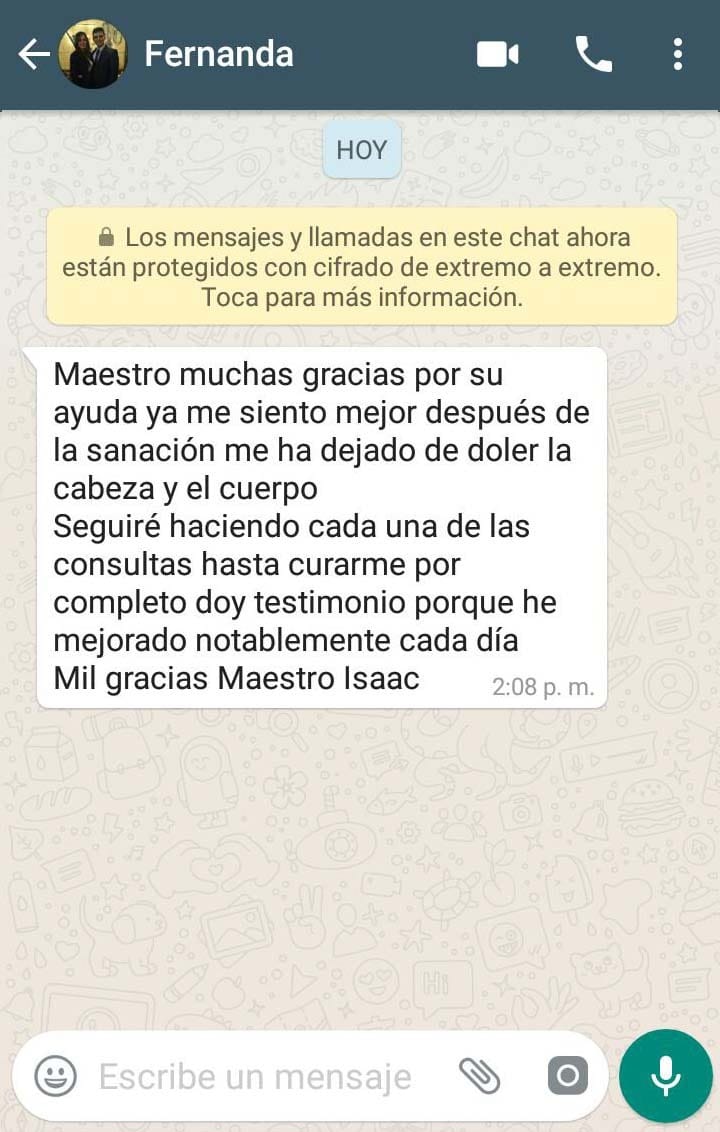
Task: Tap the 'Escribe un mensaje' input field
Action: (250, 1076)
